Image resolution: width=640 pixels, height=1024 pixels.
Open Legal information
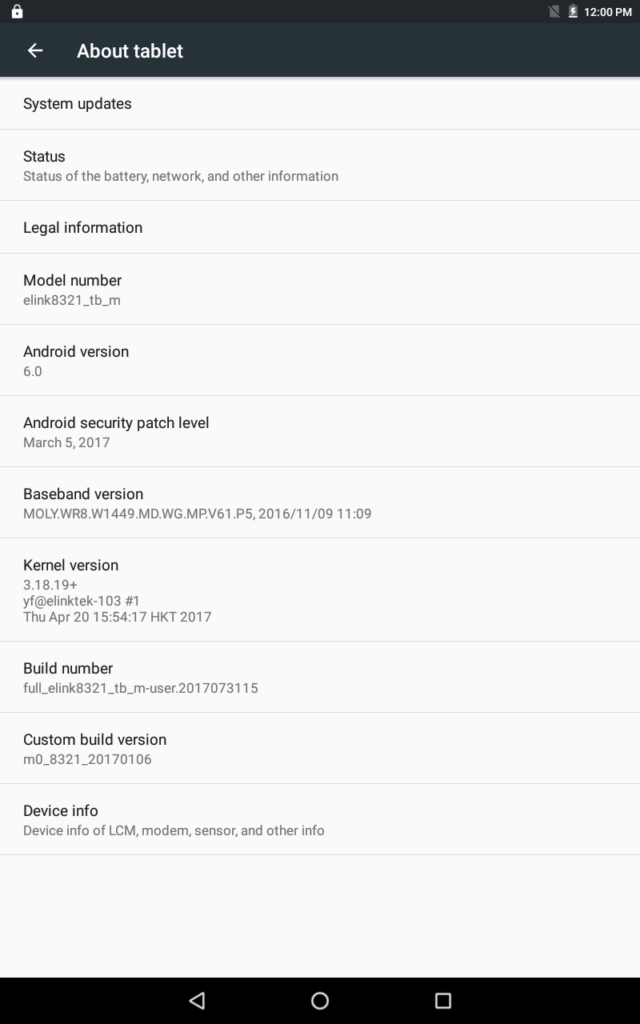(x=320, y=228)
